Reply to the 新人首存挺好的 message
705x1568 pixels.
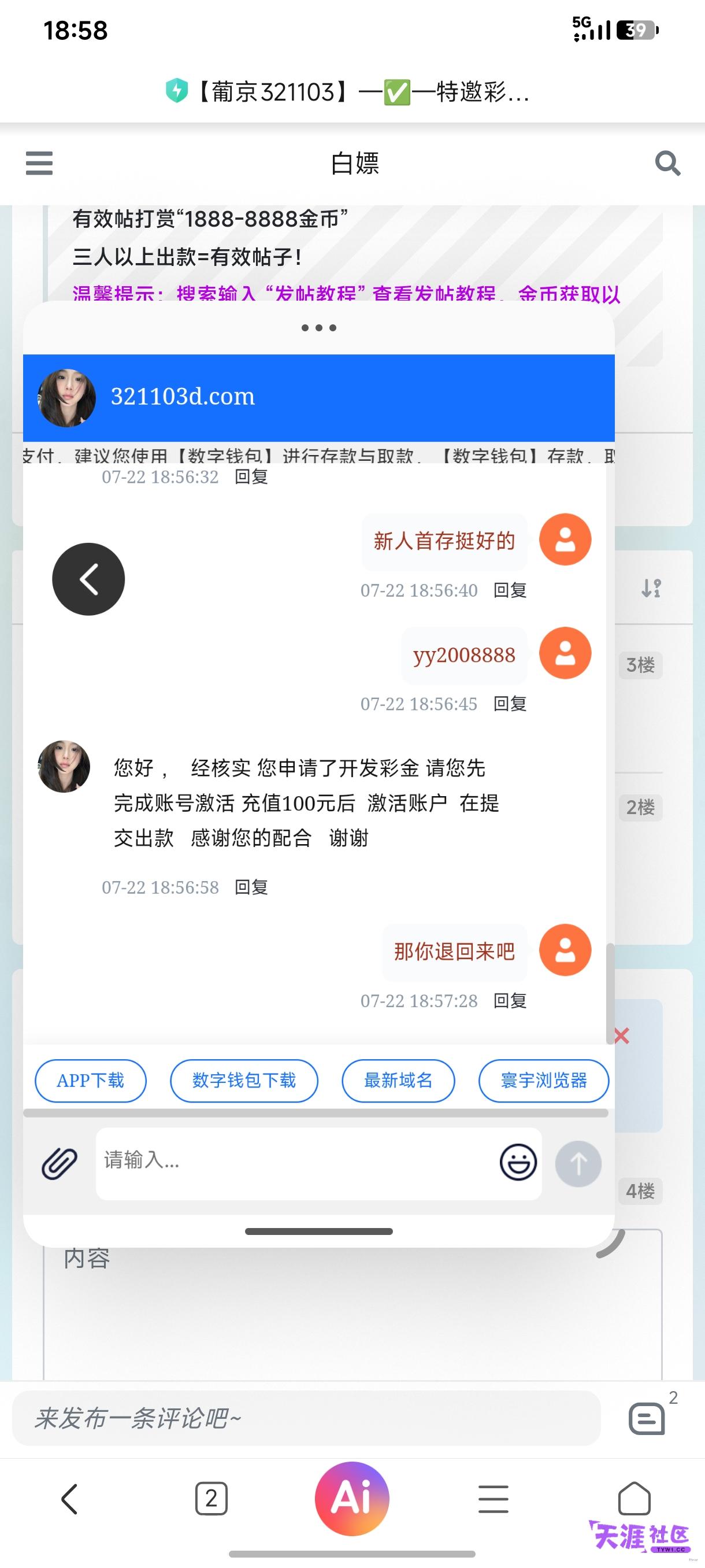coord(510,590)
